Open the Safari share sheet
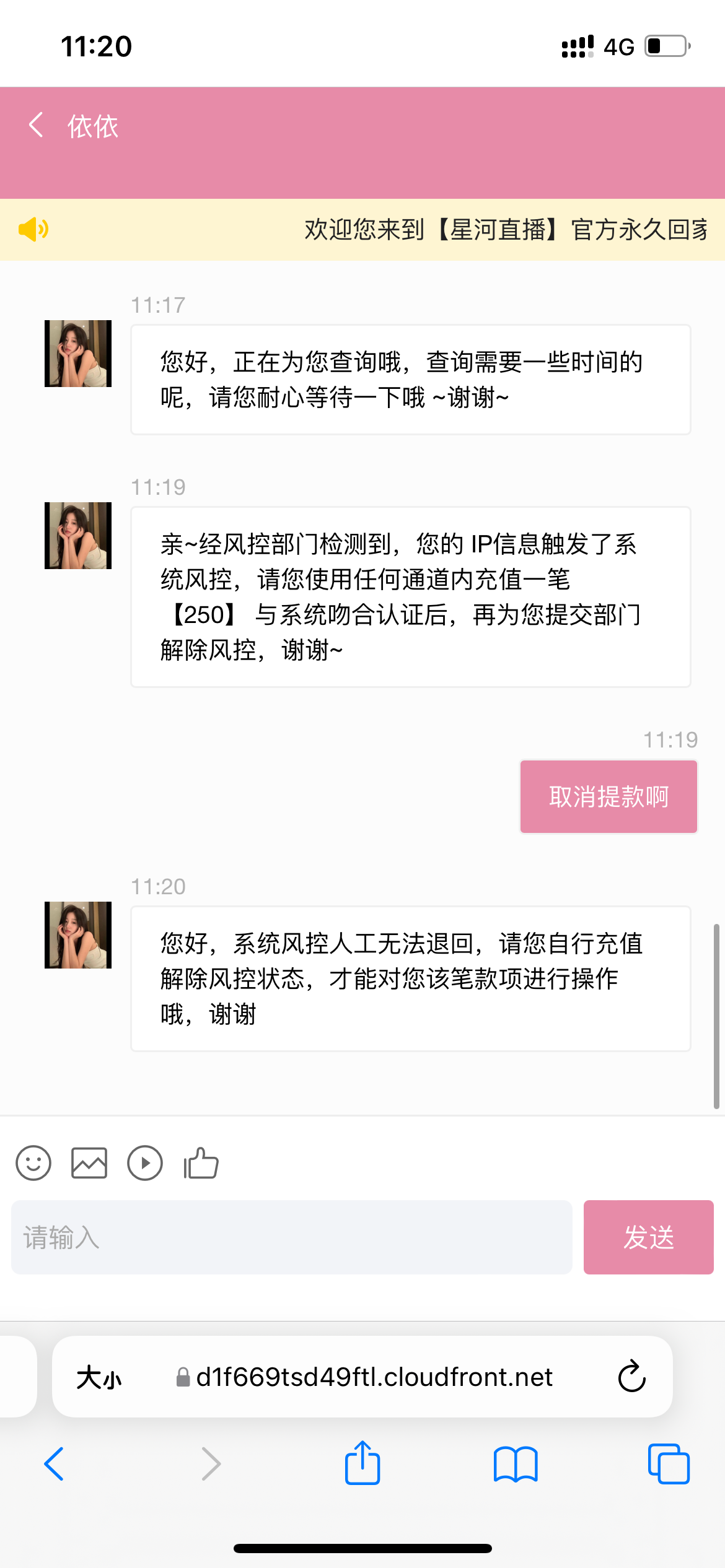This screenshot has height=1568, width=725. [362, 1464]
